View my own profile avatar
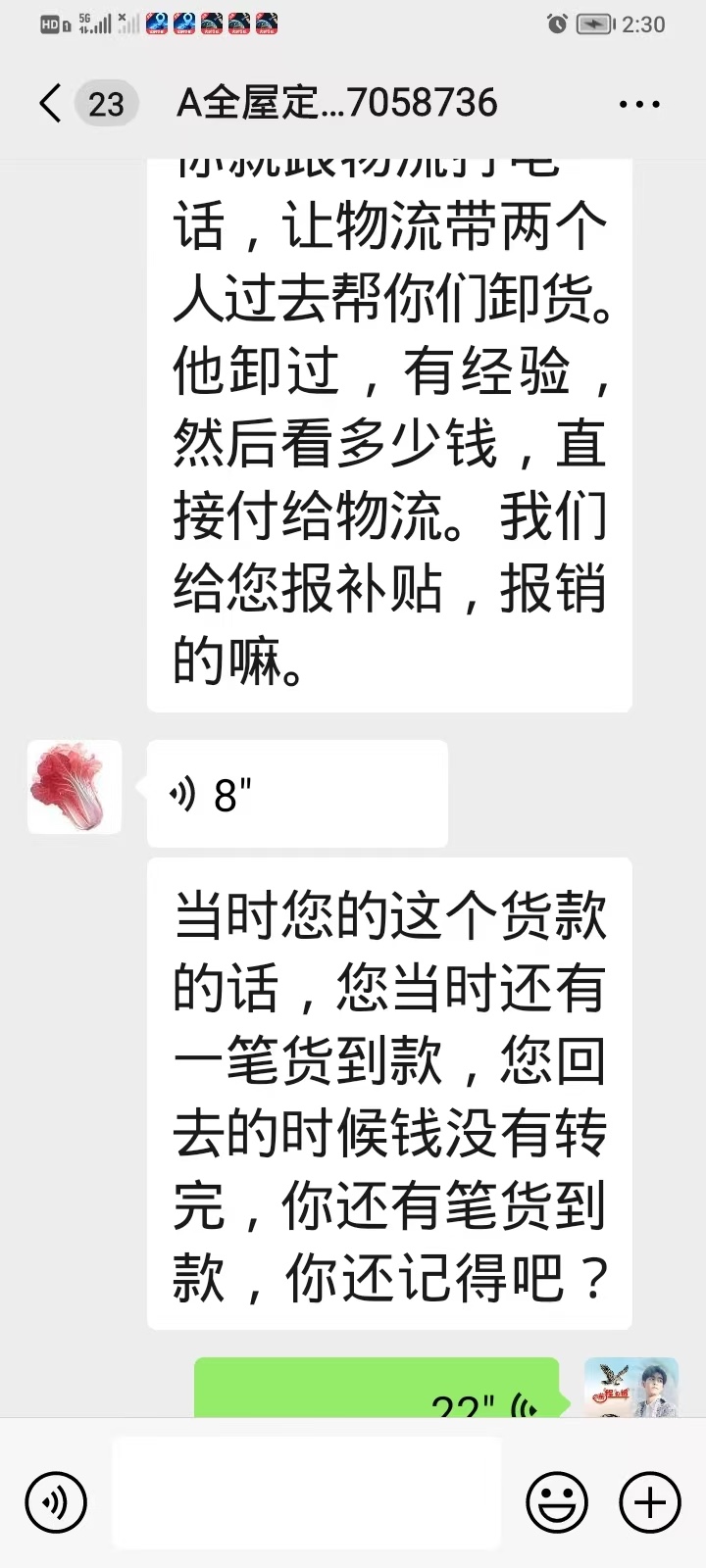The image size is (706, 1568). (x=630, y=1389)
